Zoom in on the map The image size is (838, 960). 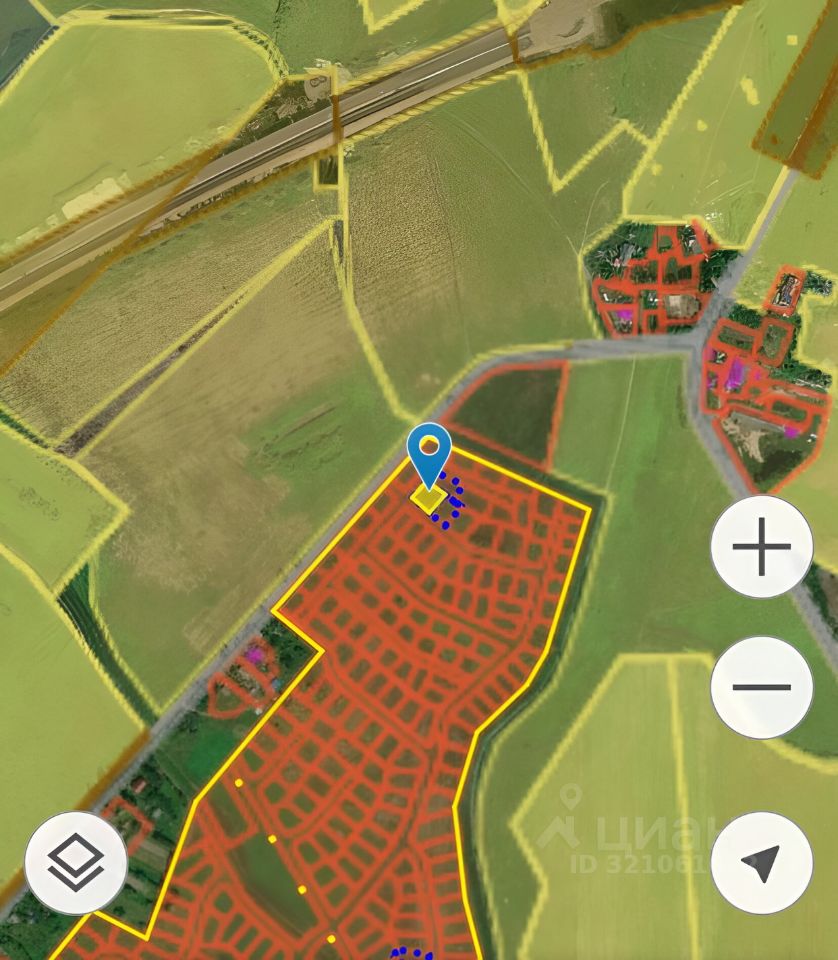click(761, 547)
